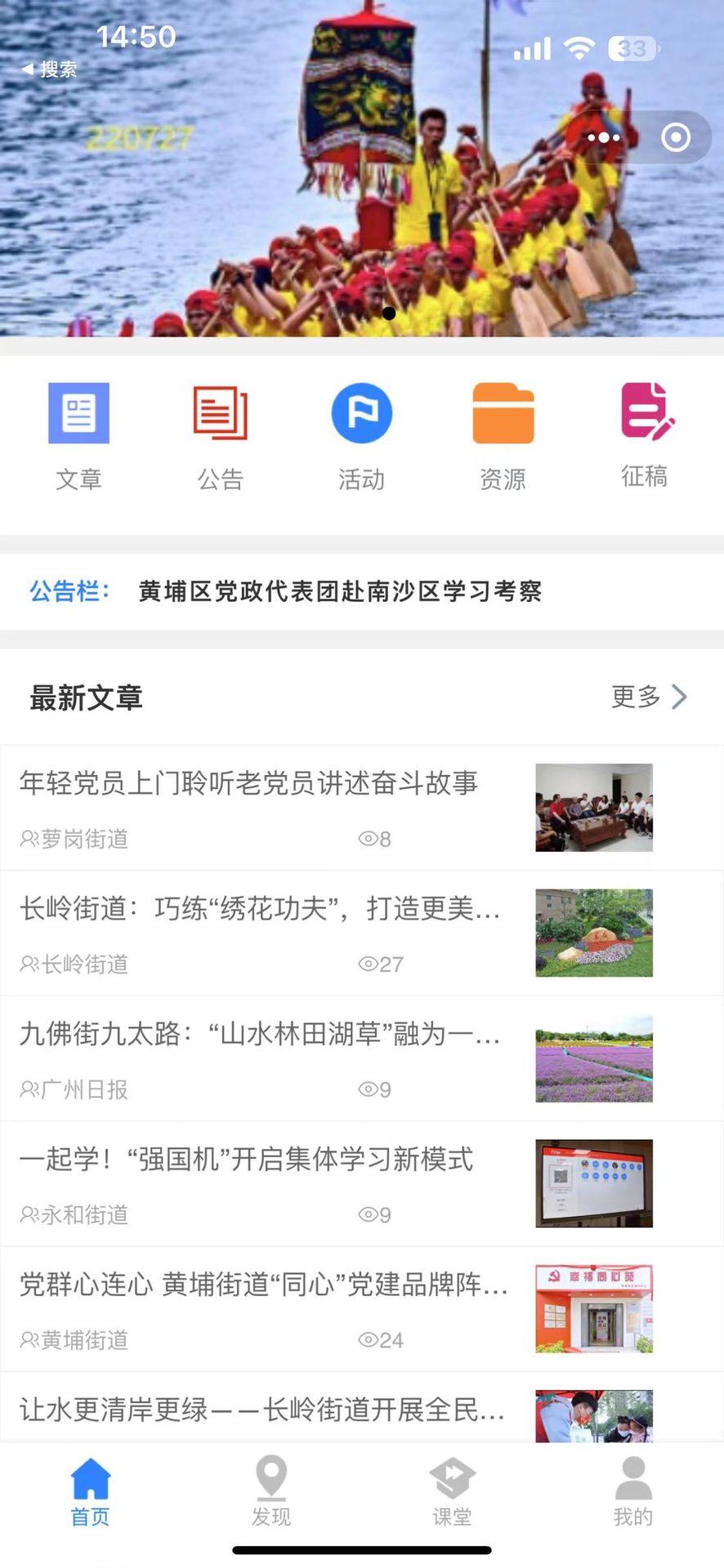
Task: Switch to the 课堂 tab
Action: [x=452, y=1491]
